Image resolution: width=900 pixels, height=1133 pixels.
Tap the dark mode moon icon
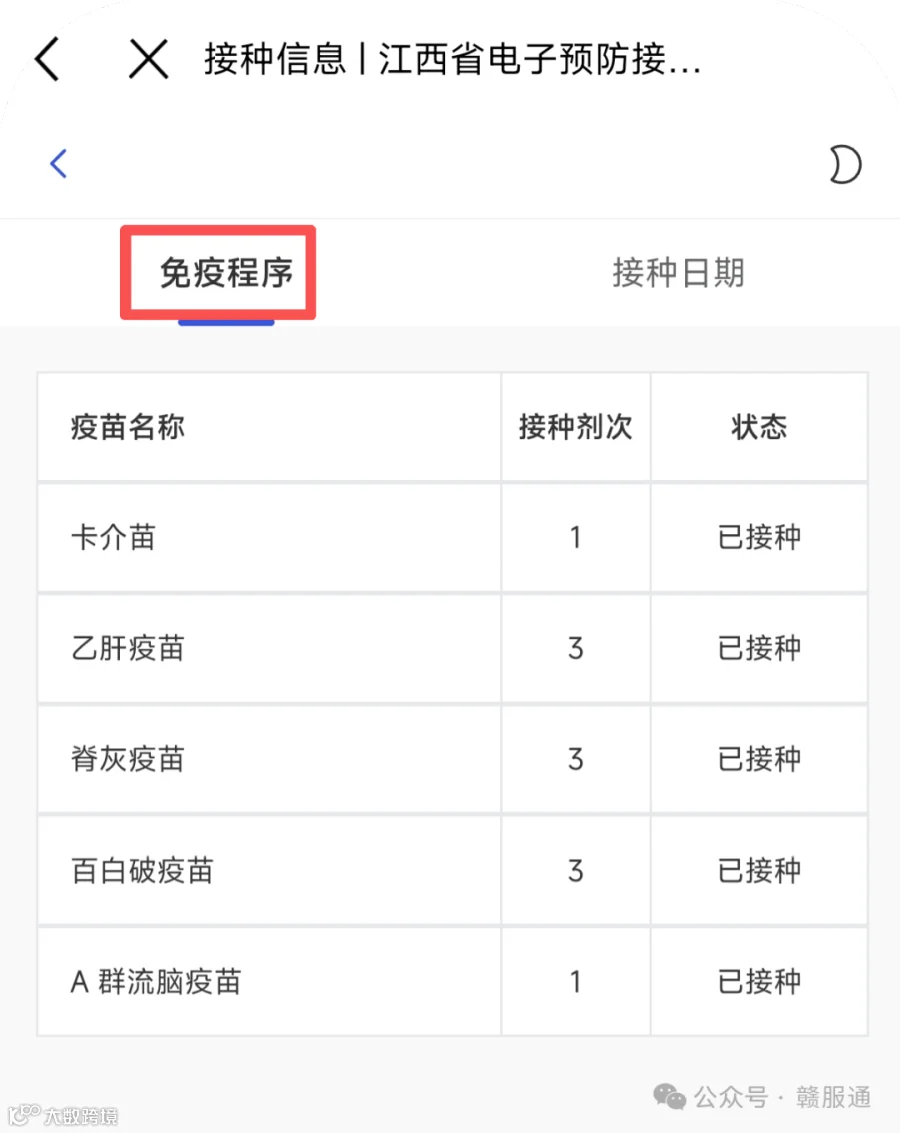coord(846,164)
